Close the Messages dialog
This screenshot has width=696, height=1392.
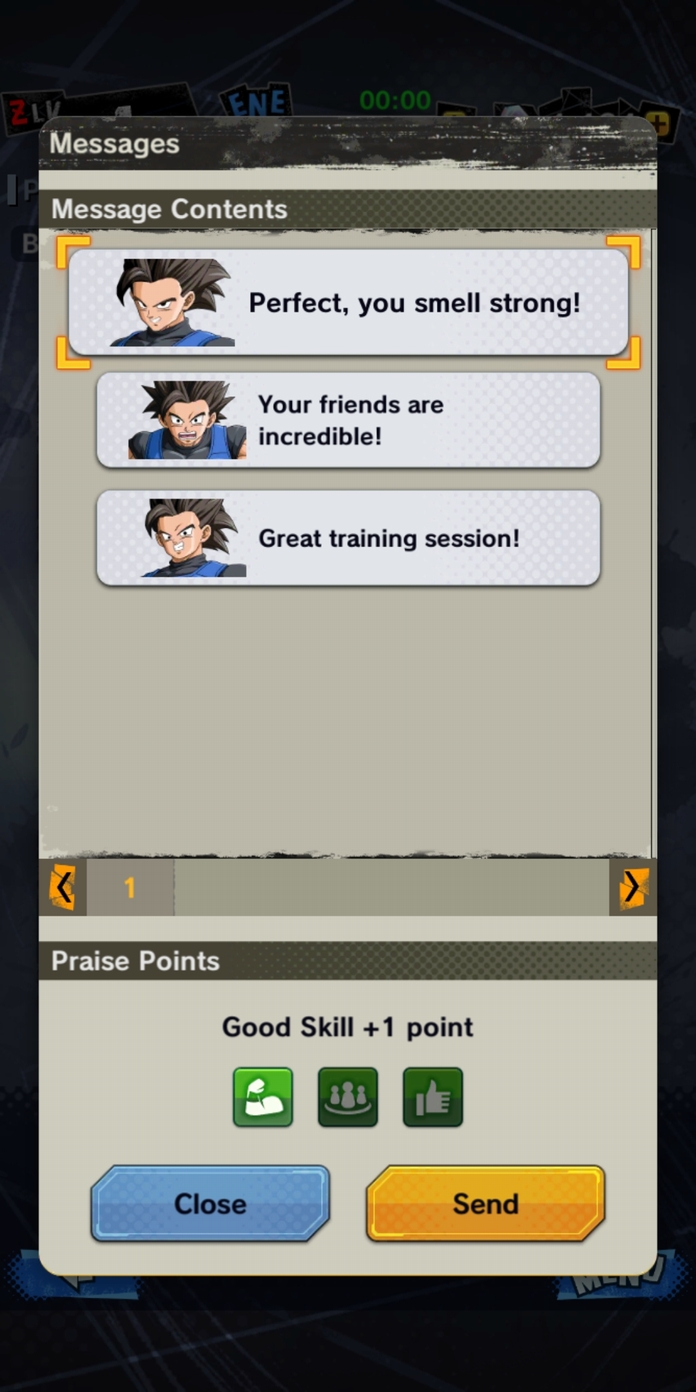coord(210,1204)
